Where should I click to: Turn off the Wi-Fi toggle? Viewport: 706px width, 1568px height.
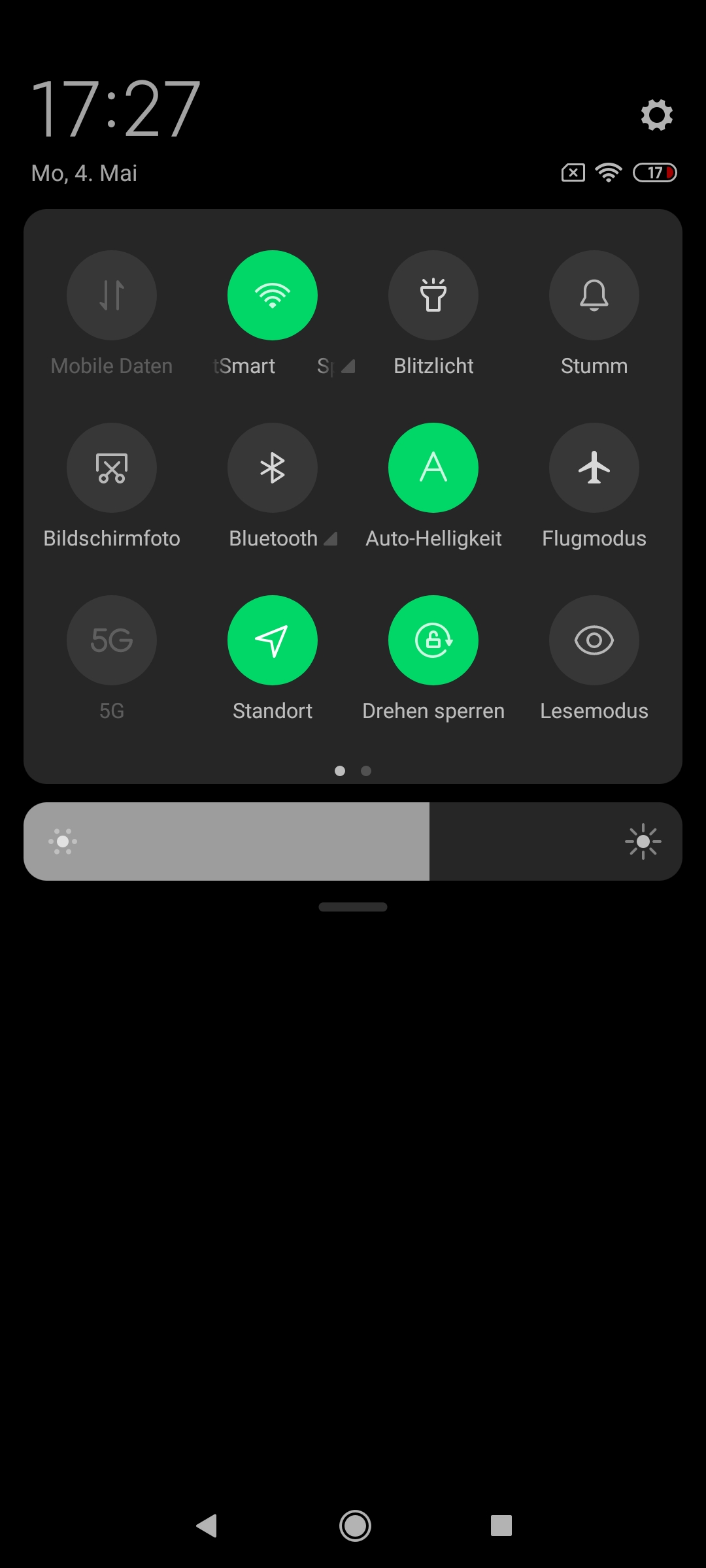273,295
